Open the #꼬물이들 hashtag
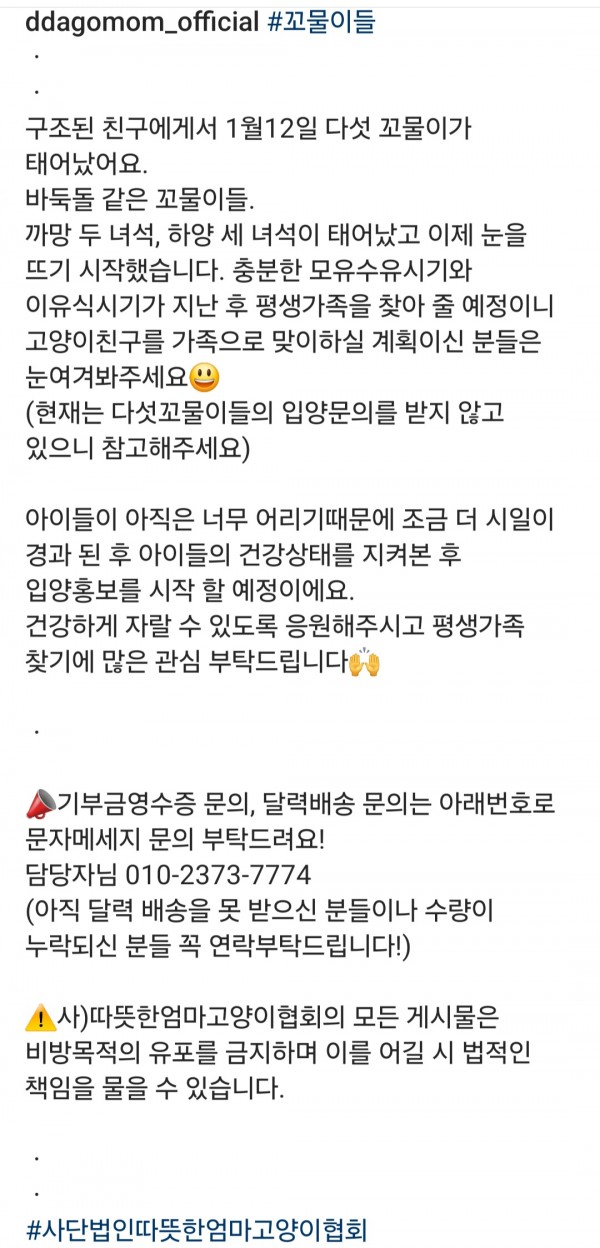The height and width of the screenshot is (1248, 600). coord(322,23)
